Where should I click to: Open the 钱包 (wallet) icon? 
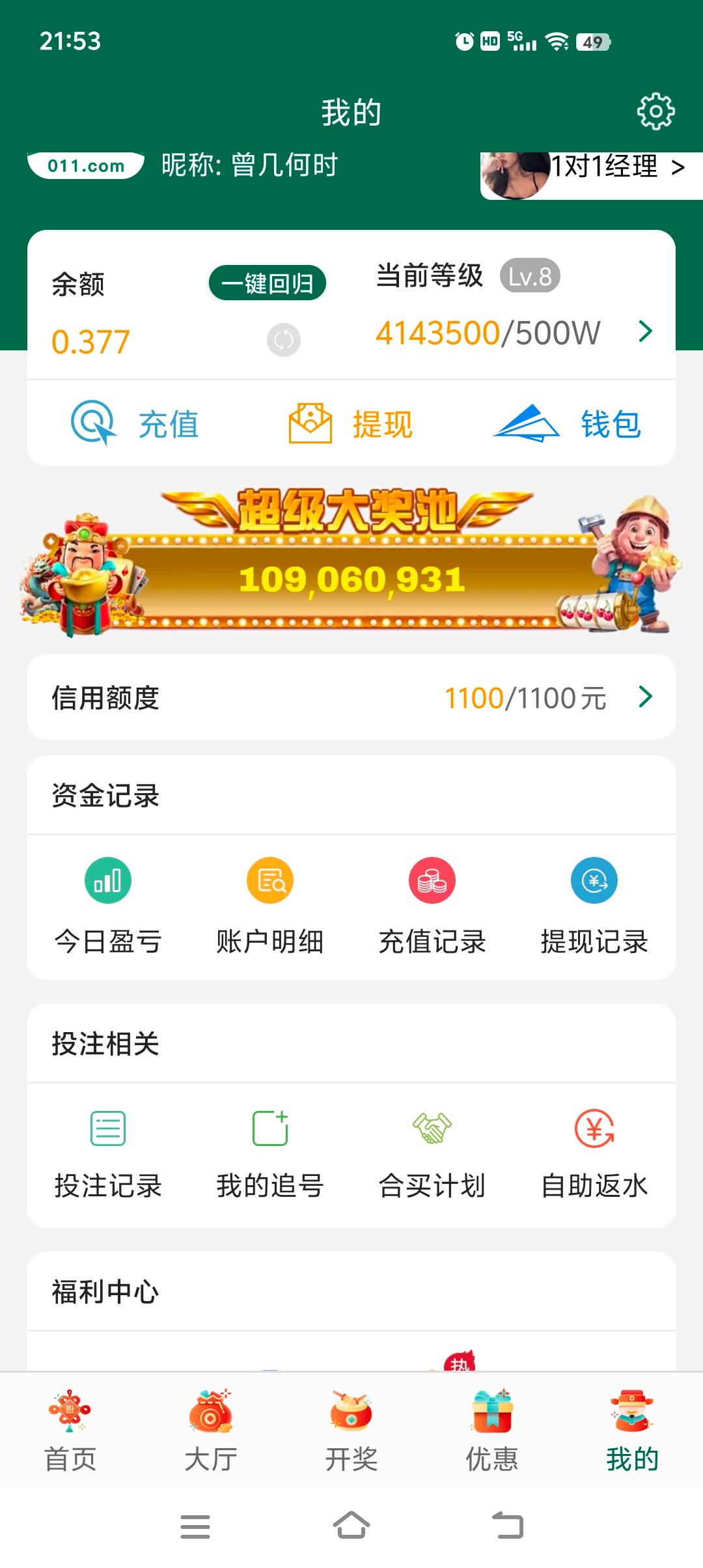[x=527, y=423]
